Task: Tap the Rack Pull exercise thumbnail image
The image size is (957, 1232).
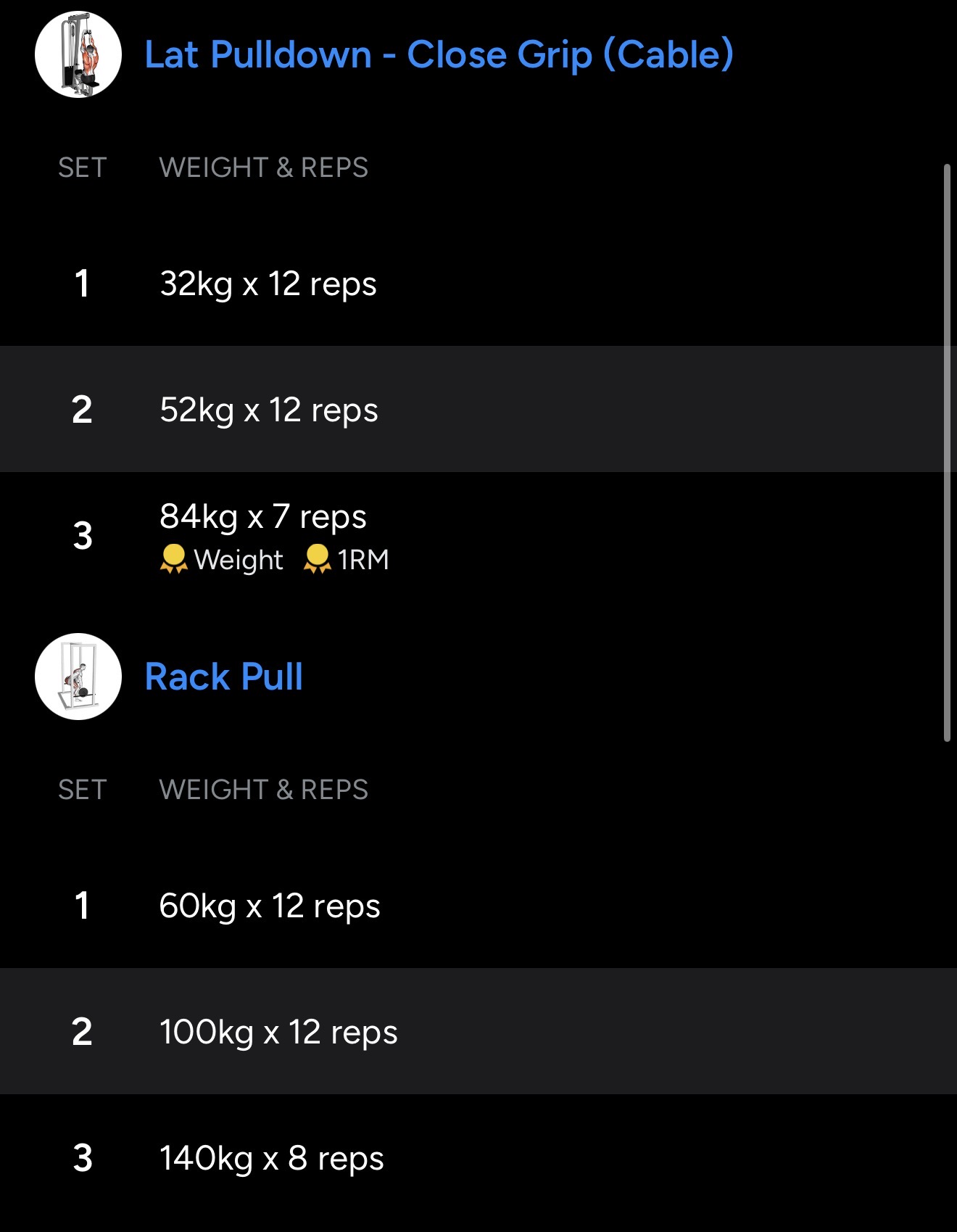Action: pos(78,677)
